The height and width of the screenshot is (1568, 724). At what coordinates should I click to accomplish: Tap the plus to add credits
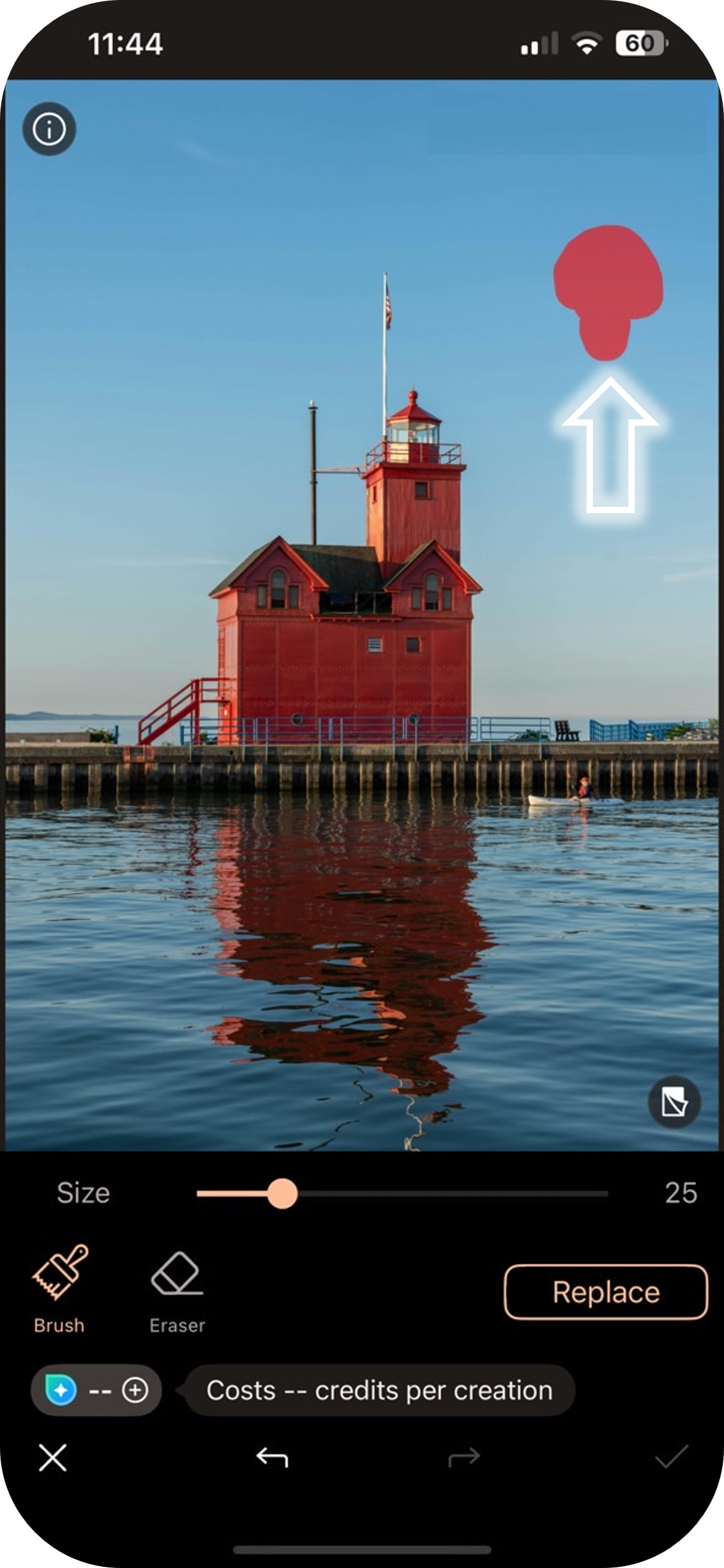coord(135,1391)
